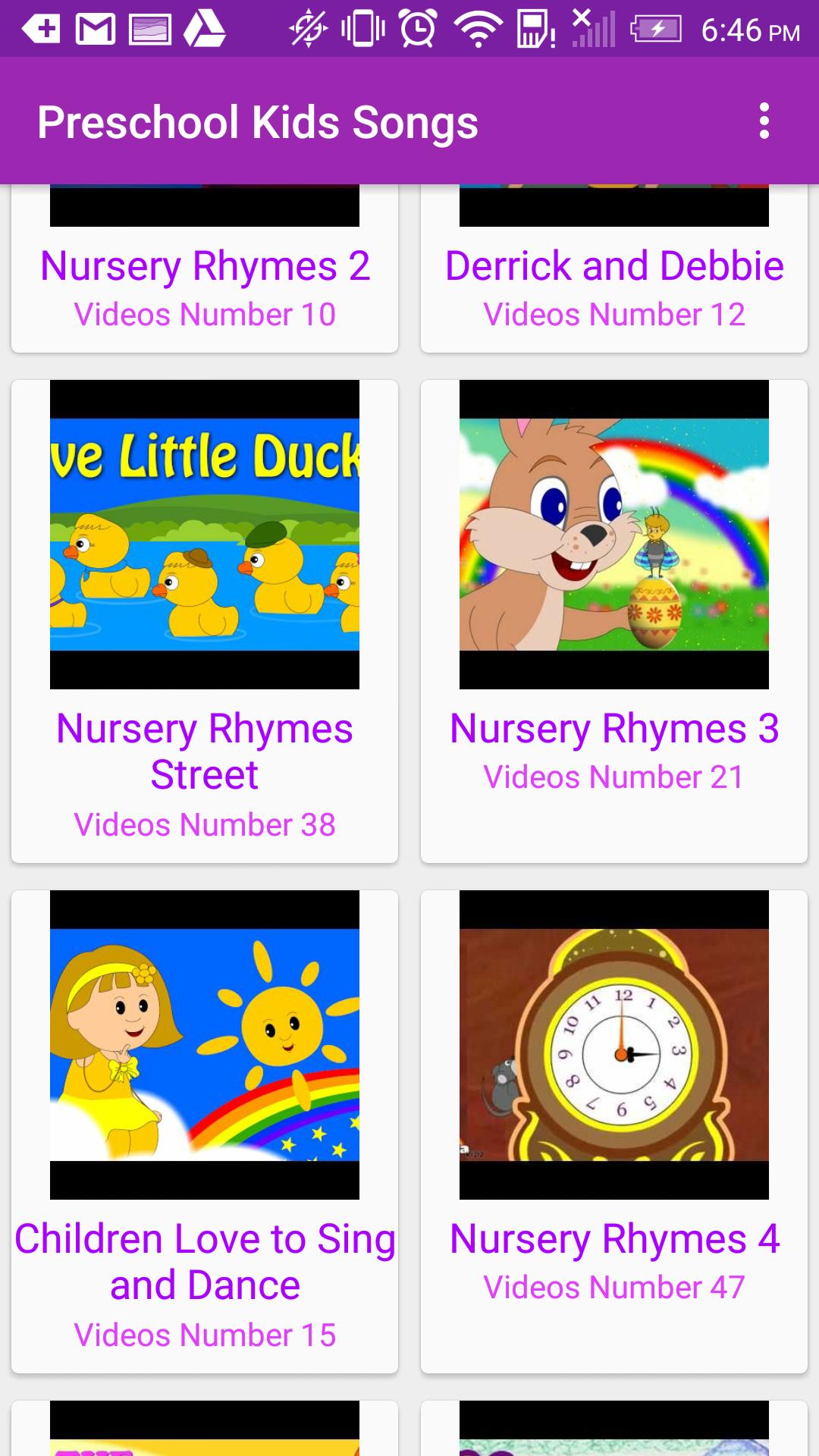Open the Derrick and Debbie category
The image size is (819, 1456).
(614, 265)
